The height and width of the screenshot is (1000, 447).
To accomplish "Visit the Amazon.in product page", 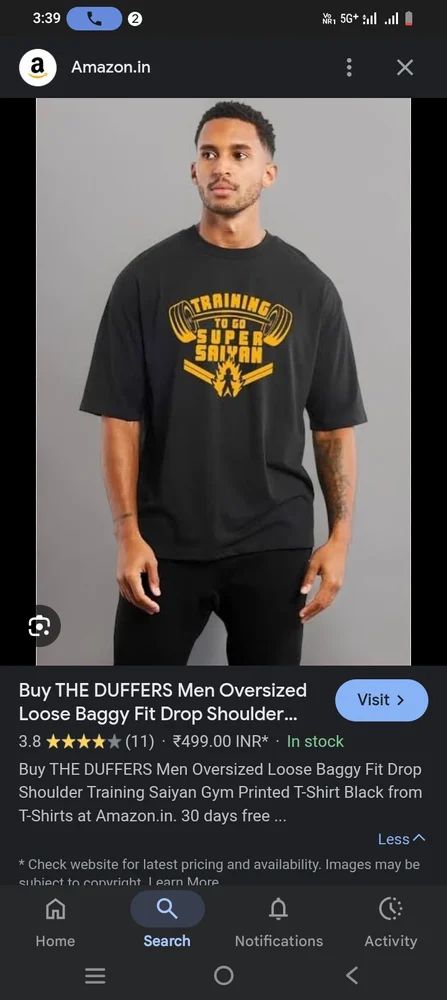I will pyautogui.click(x=381, y=700).
